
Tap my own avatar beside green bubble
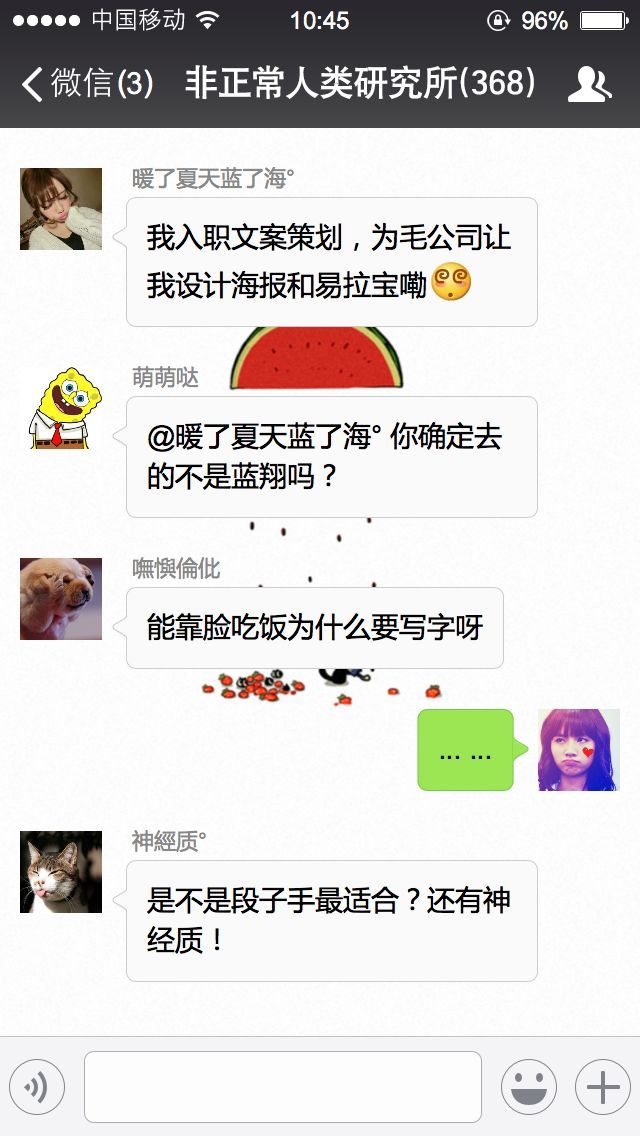coord(578,750)
